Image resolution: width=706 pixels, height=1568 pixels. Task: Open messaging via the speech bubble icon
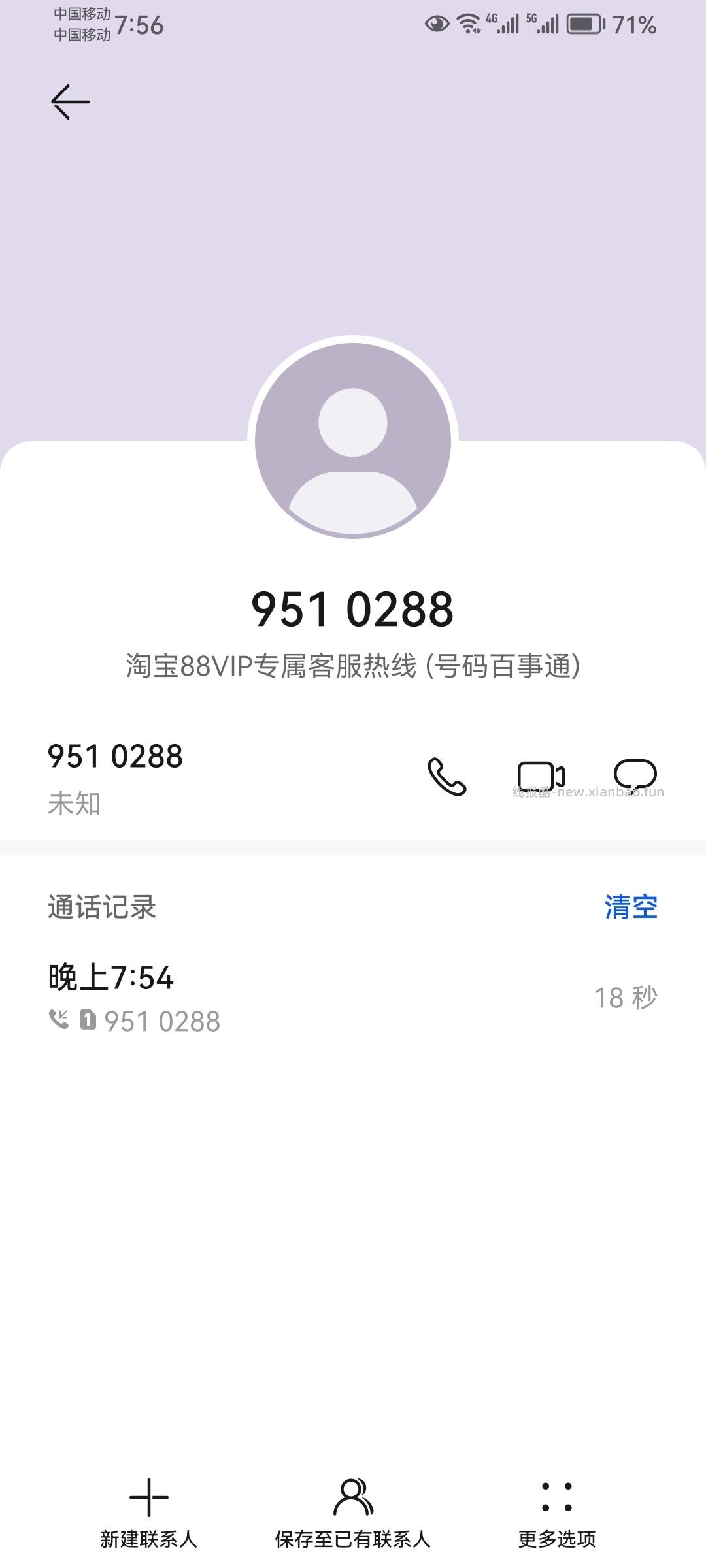pyautogui.click(x=637, y=775)
